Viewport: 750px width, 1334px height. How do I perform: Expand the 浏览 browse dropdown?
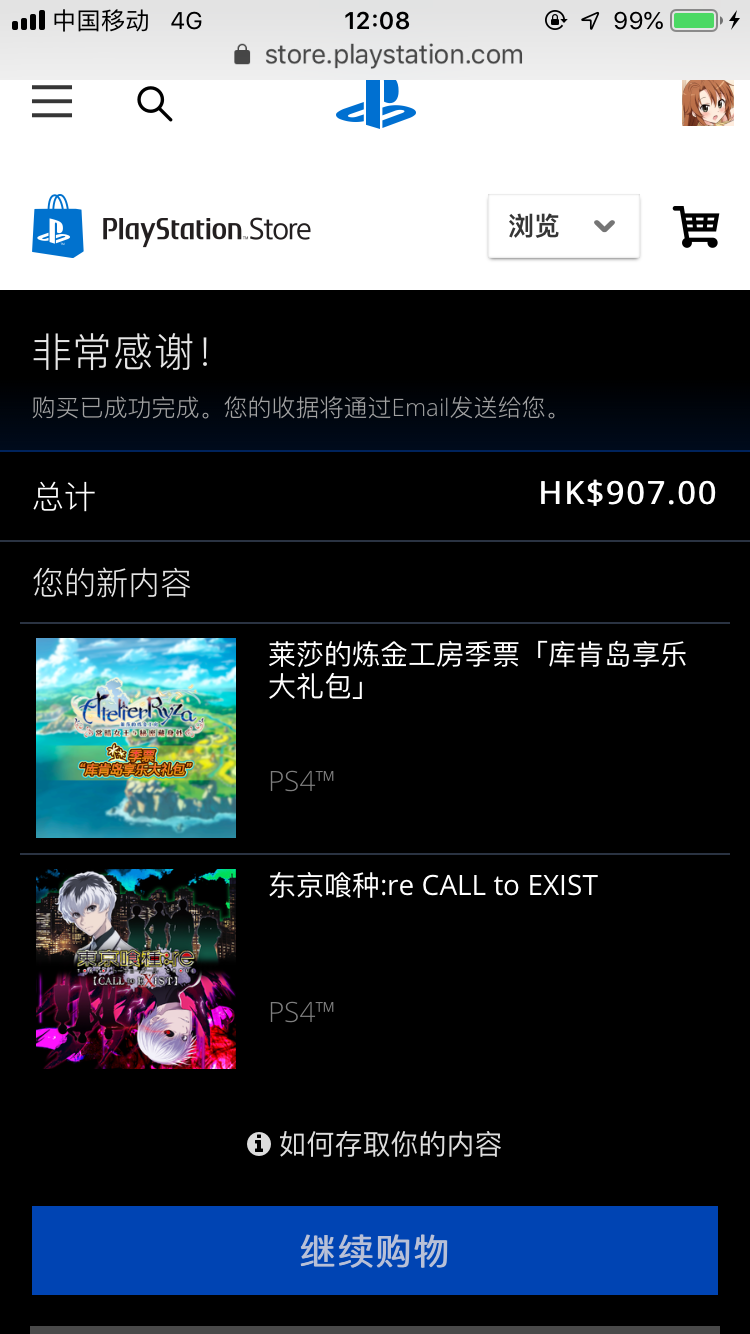click(x=564, y=226)
